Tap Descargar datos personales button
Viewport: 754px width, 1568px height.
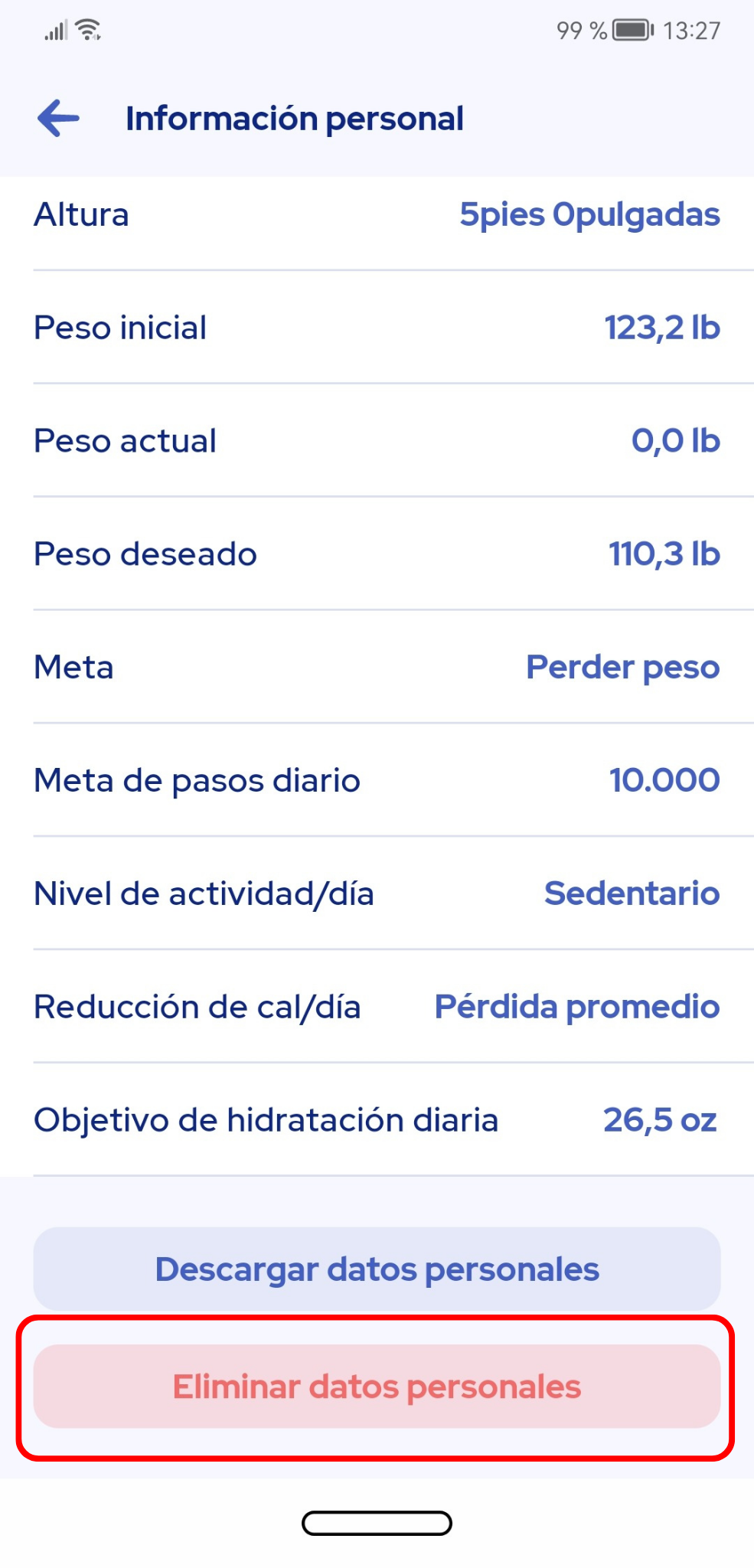pyautogui.click(x=377, y=1269)
